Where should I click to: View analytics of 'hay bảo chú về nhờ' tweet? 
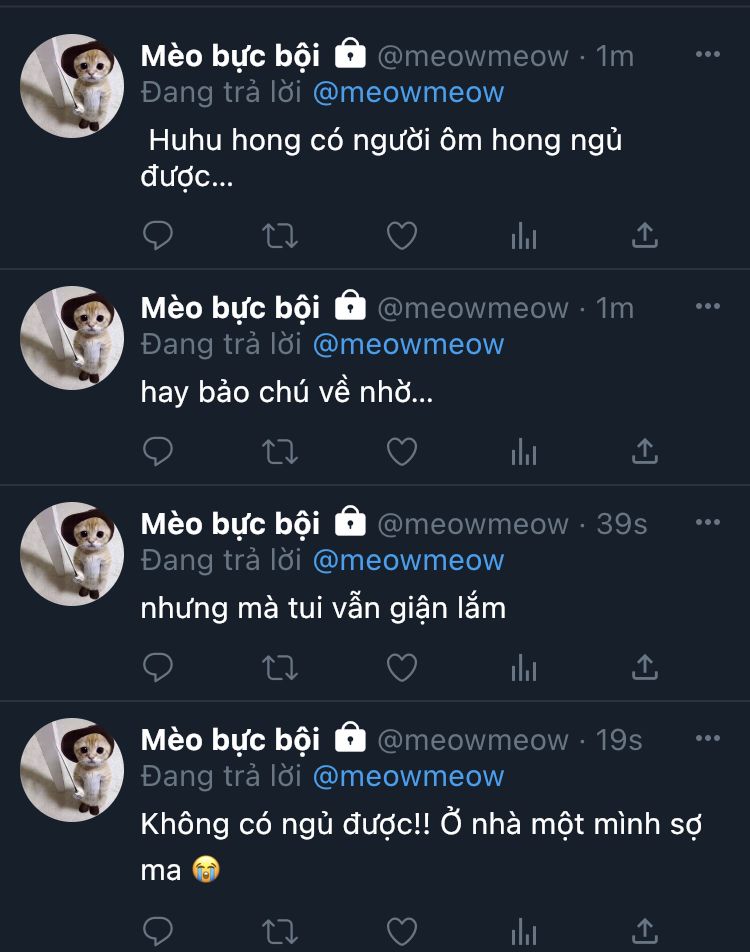524,452
